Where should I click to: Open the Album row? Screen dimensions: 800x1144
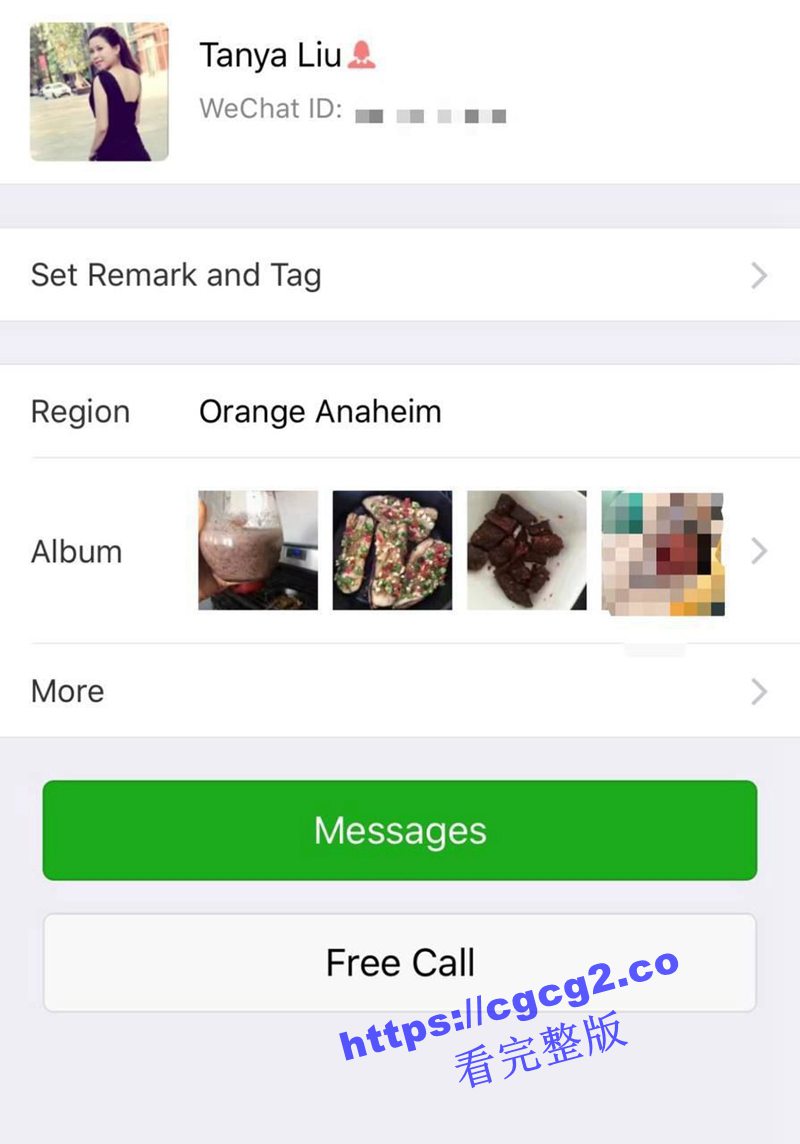pos(400,551)
